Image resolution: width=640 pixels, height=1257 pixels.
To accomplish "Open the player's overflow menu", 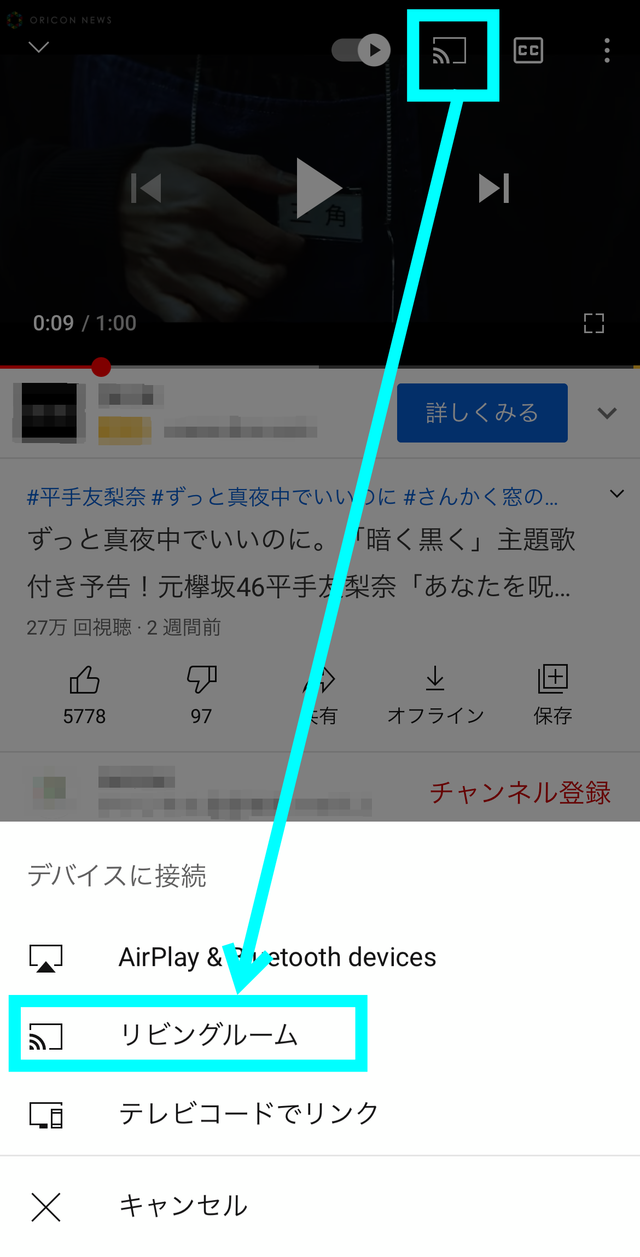I will pos(606,51).
